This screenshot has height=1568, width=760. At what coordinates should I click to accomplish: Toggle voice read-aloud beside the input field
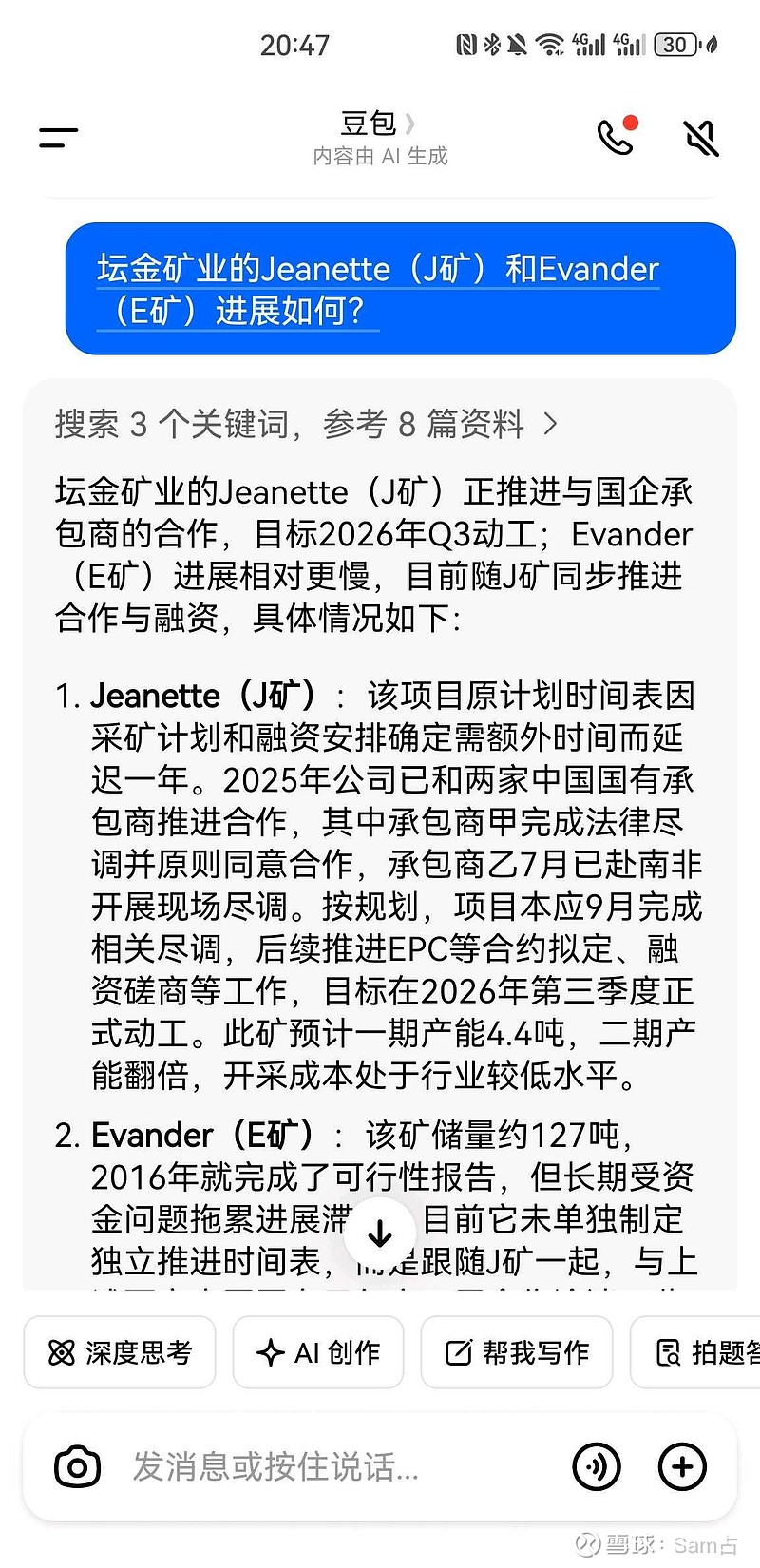coord(596,1466)
